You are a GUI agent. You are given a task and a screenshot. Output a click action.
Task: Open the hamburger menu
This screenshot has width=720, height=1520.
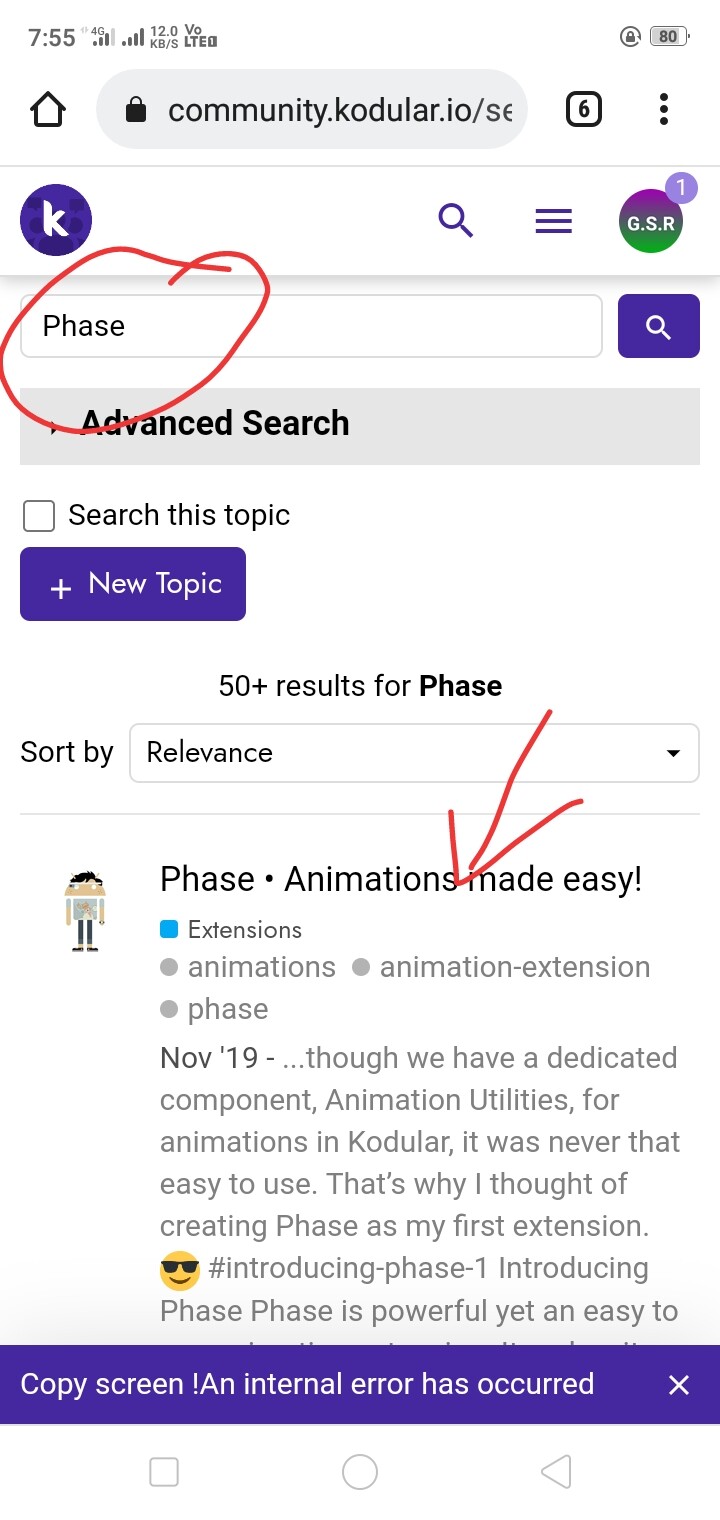click(x=553, y=221)
